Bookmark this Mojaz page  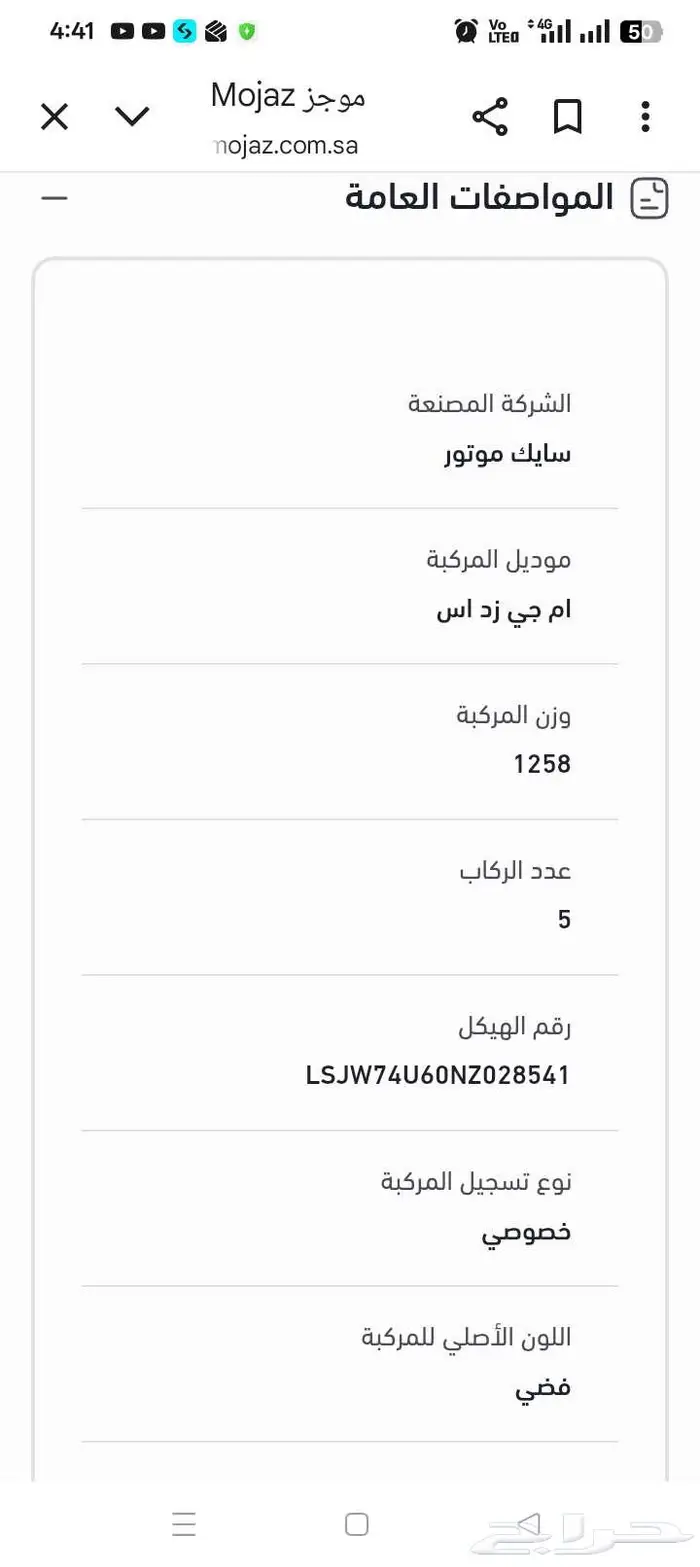tap(568, 118)
